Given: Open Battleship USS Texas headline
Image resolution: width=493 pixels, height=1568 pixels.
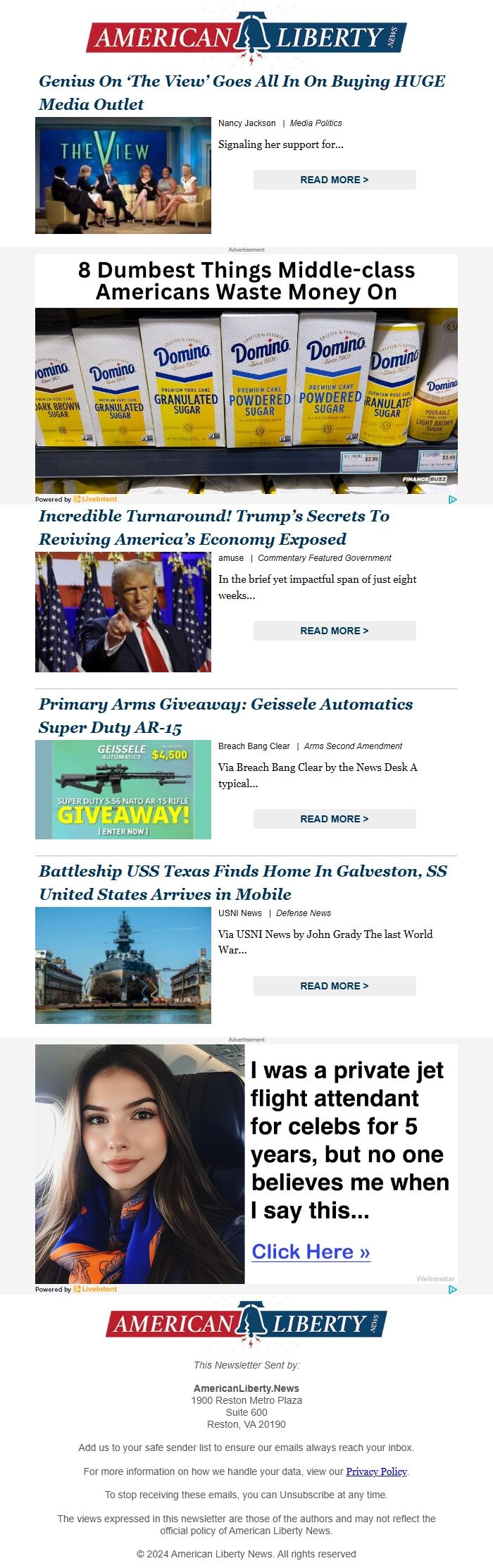Looking at the screenshot, I should 242,882.
